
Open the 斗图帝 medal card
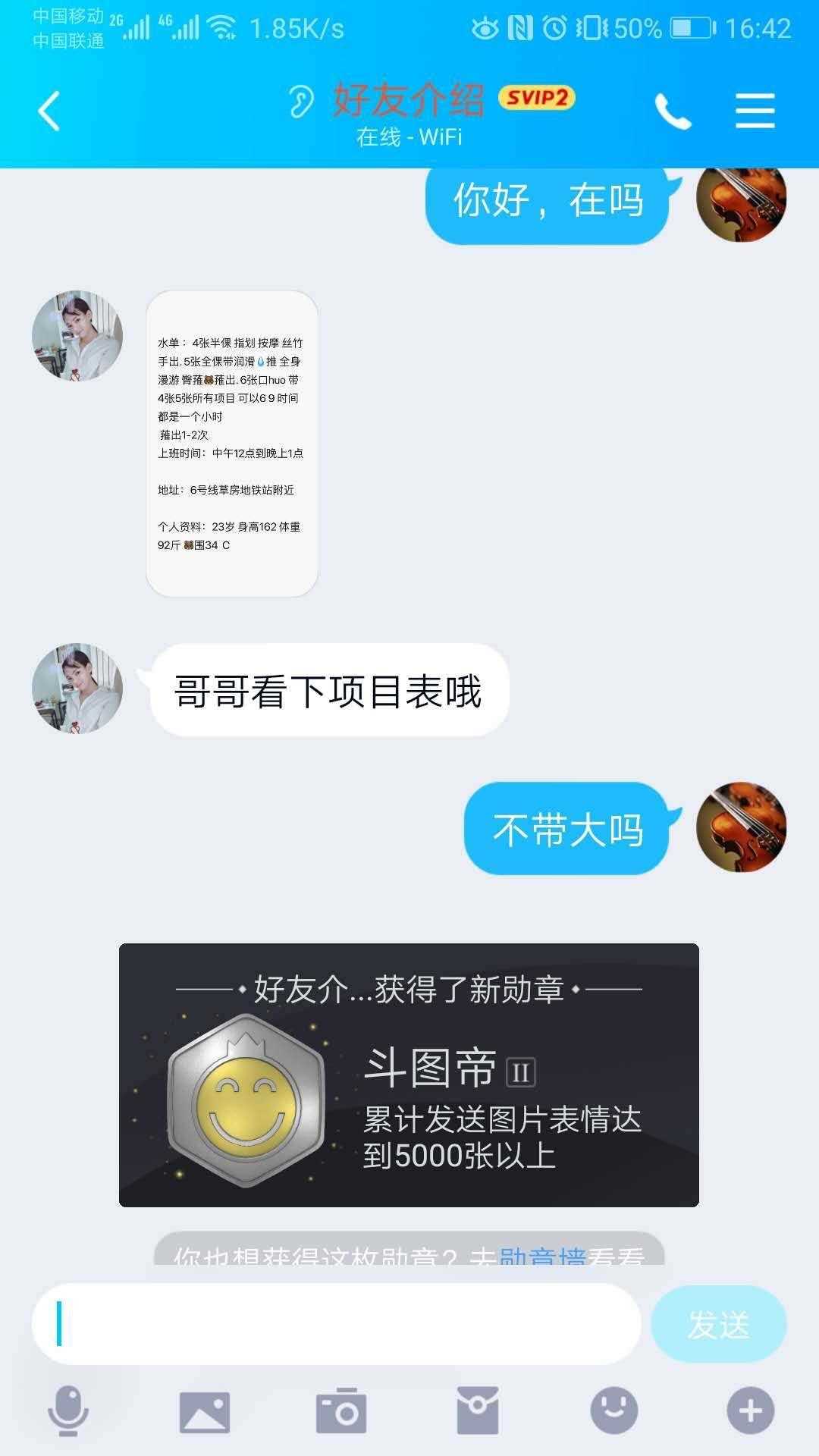(409, 1075)
